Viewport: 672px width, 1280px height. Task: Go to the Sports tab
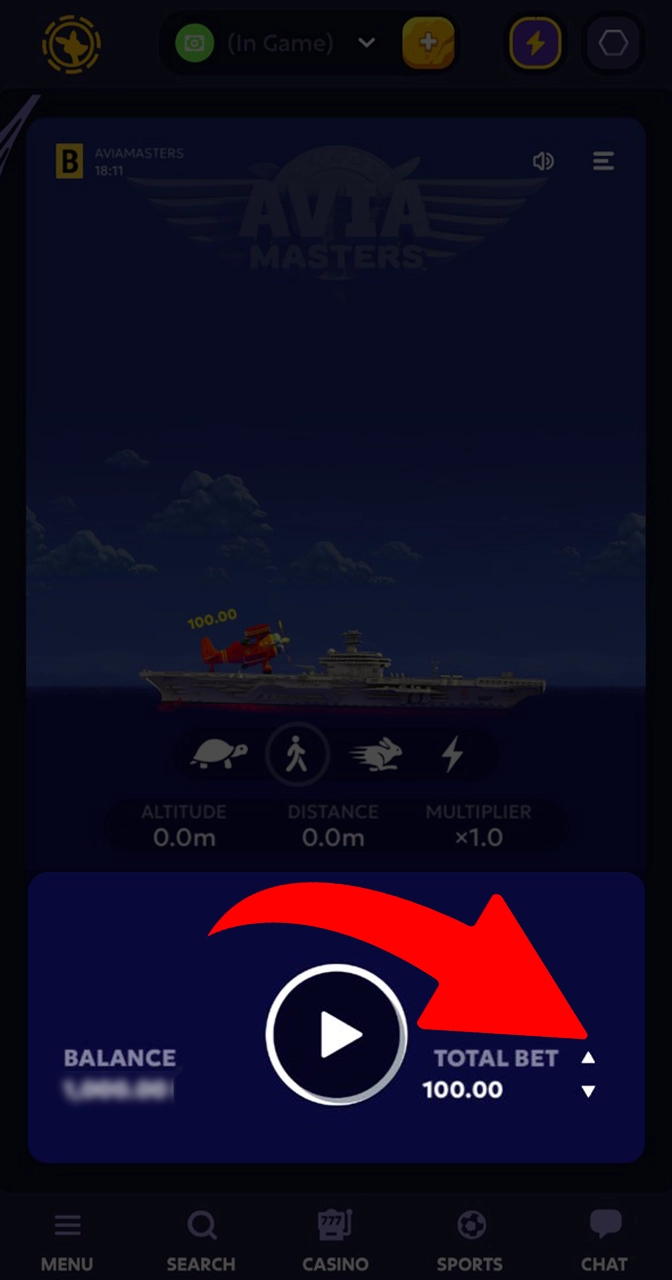[x=470, y=1240]
